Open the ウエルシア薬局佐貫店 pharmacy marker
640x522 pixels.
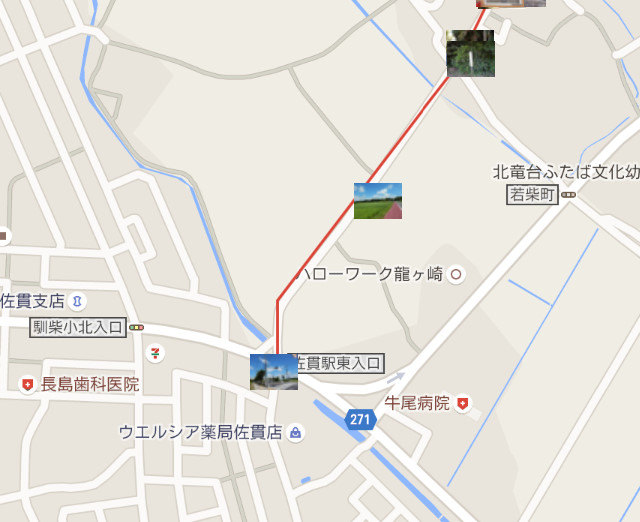click(296, 433)
